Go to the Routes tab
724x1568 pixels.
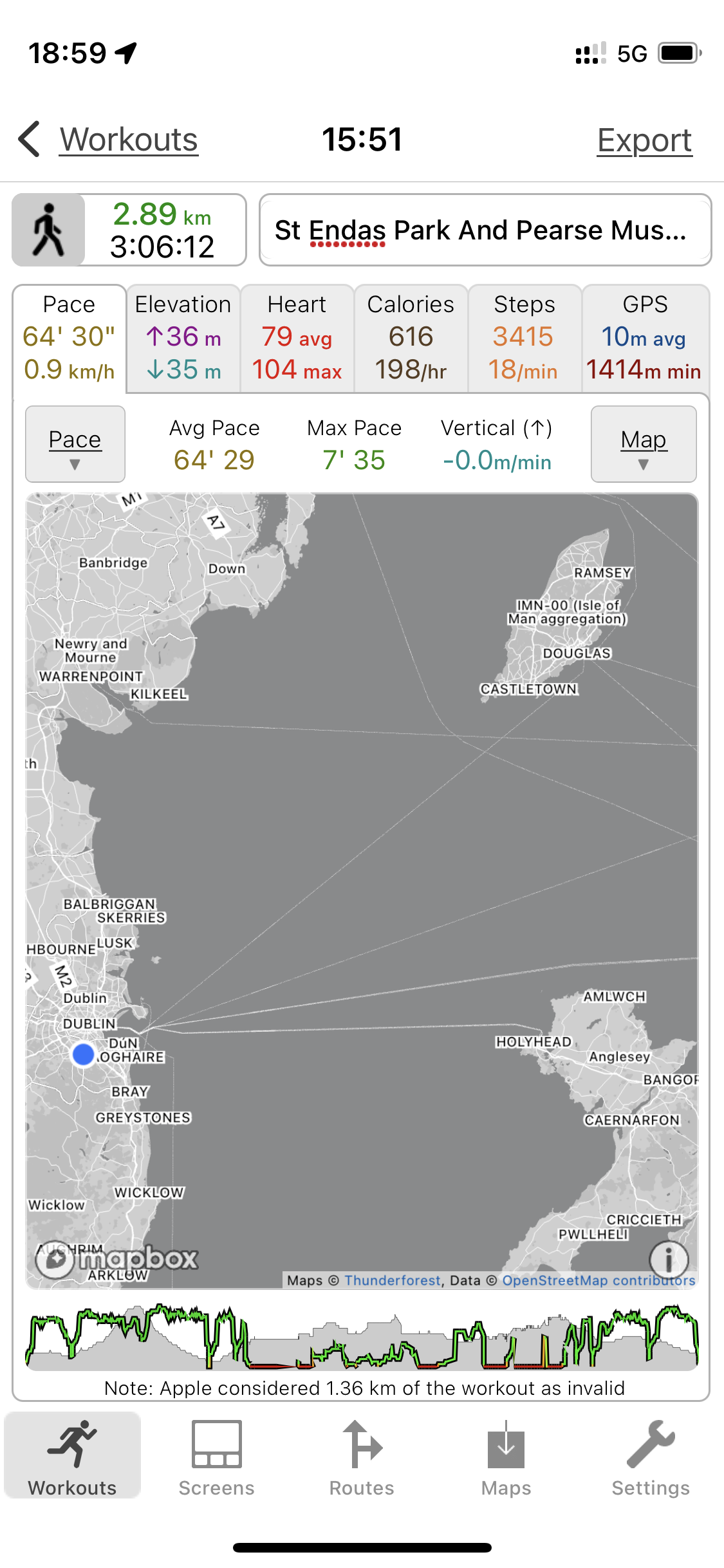pos(362,1457)
